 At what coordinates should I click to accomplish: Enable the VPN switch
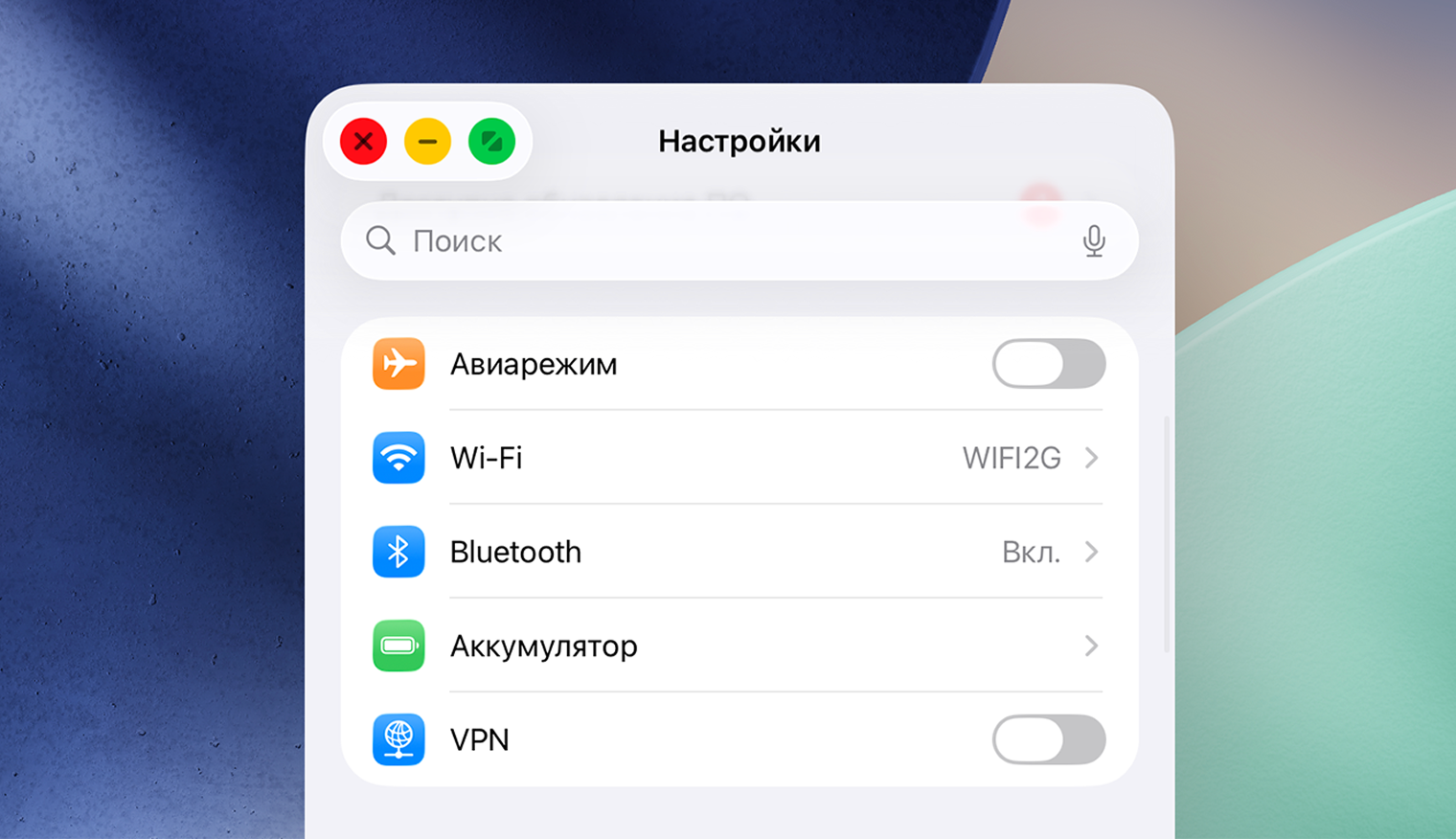[x=1048, y=739]
